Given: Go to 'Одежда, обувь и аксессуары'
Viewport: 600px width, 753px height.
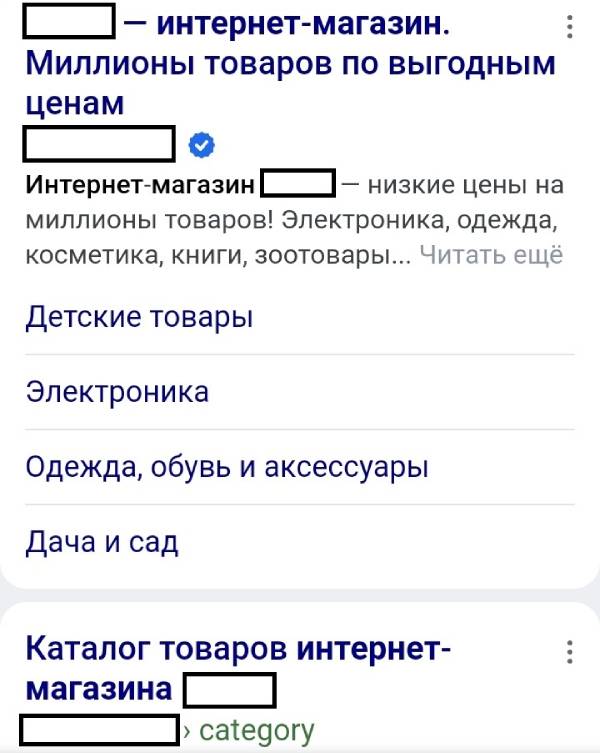Looking at the screenshot, I should pos(227,467).
